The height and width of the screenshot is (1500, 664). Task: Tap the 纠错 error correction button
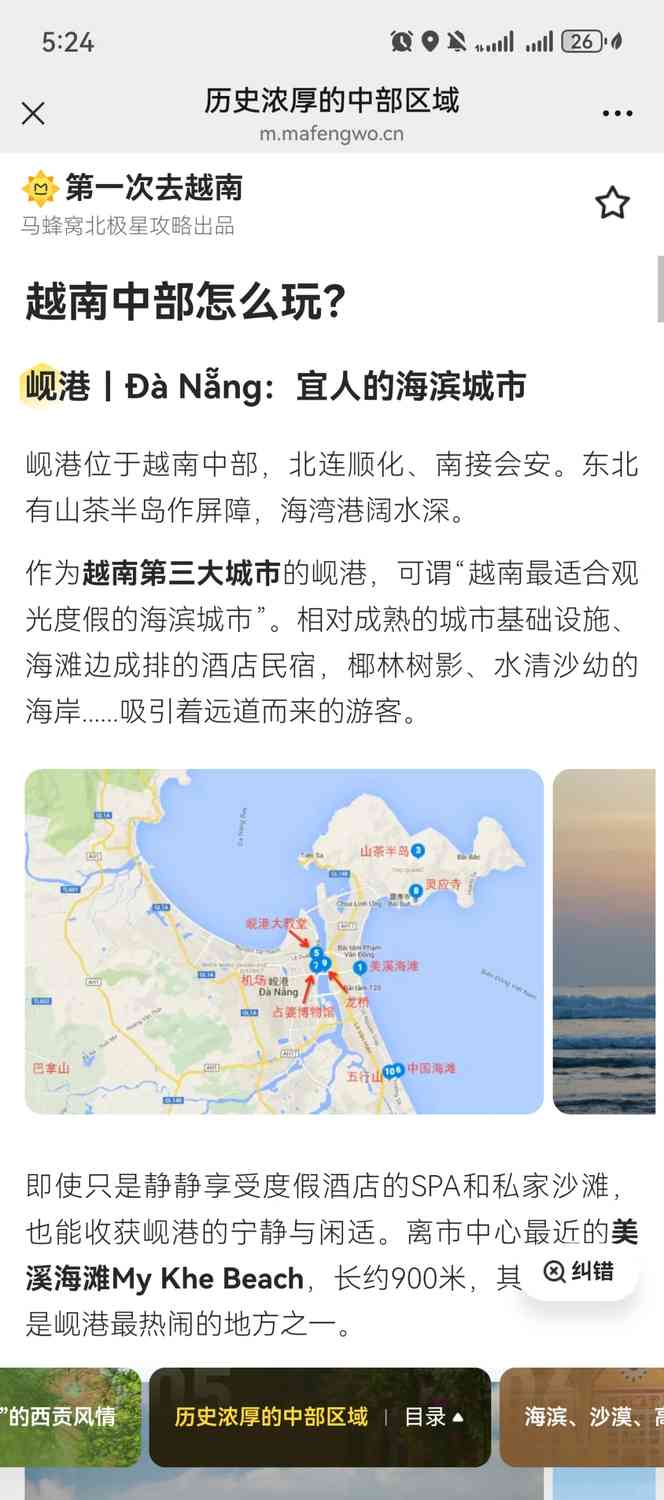pyautogui.click(x=580, y=1271)
